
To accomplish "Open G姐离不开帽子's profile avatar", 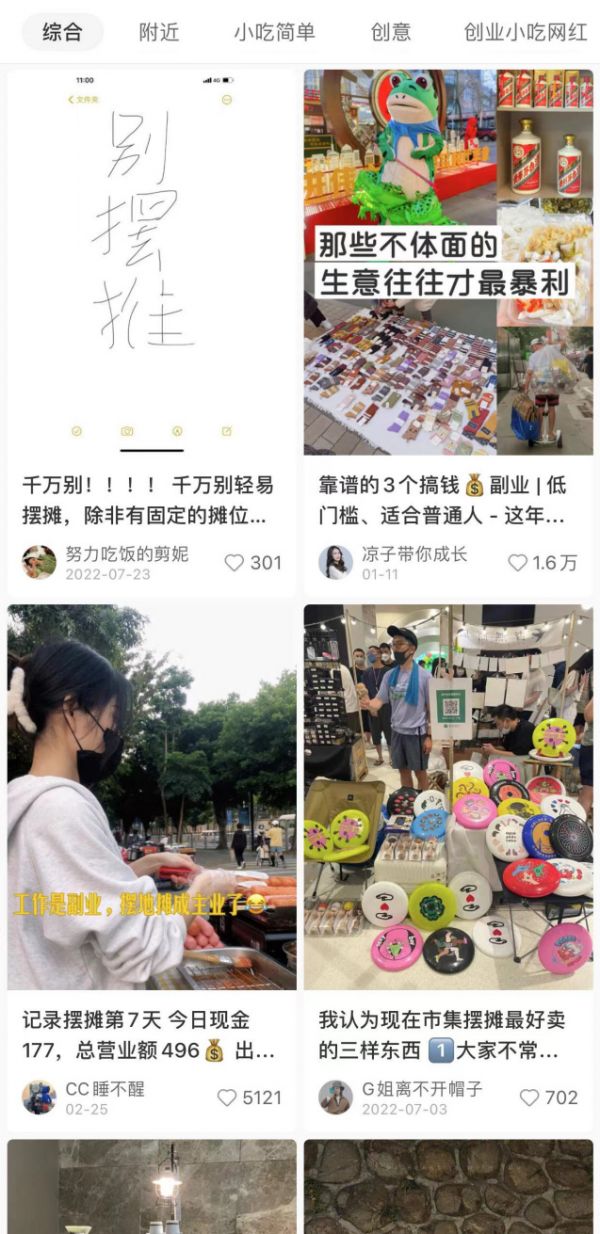I will (336, 1097).
